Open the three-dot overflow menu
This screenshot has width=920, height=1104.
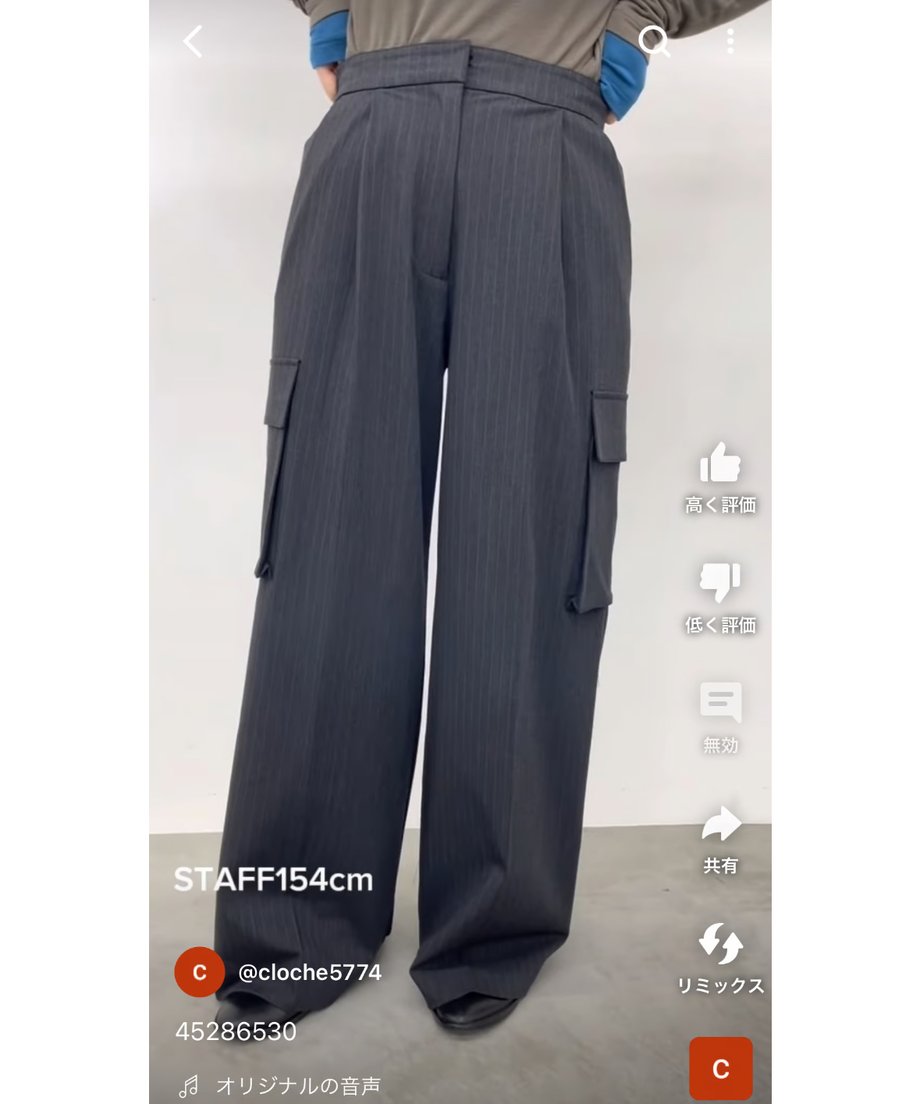[730, 41]
